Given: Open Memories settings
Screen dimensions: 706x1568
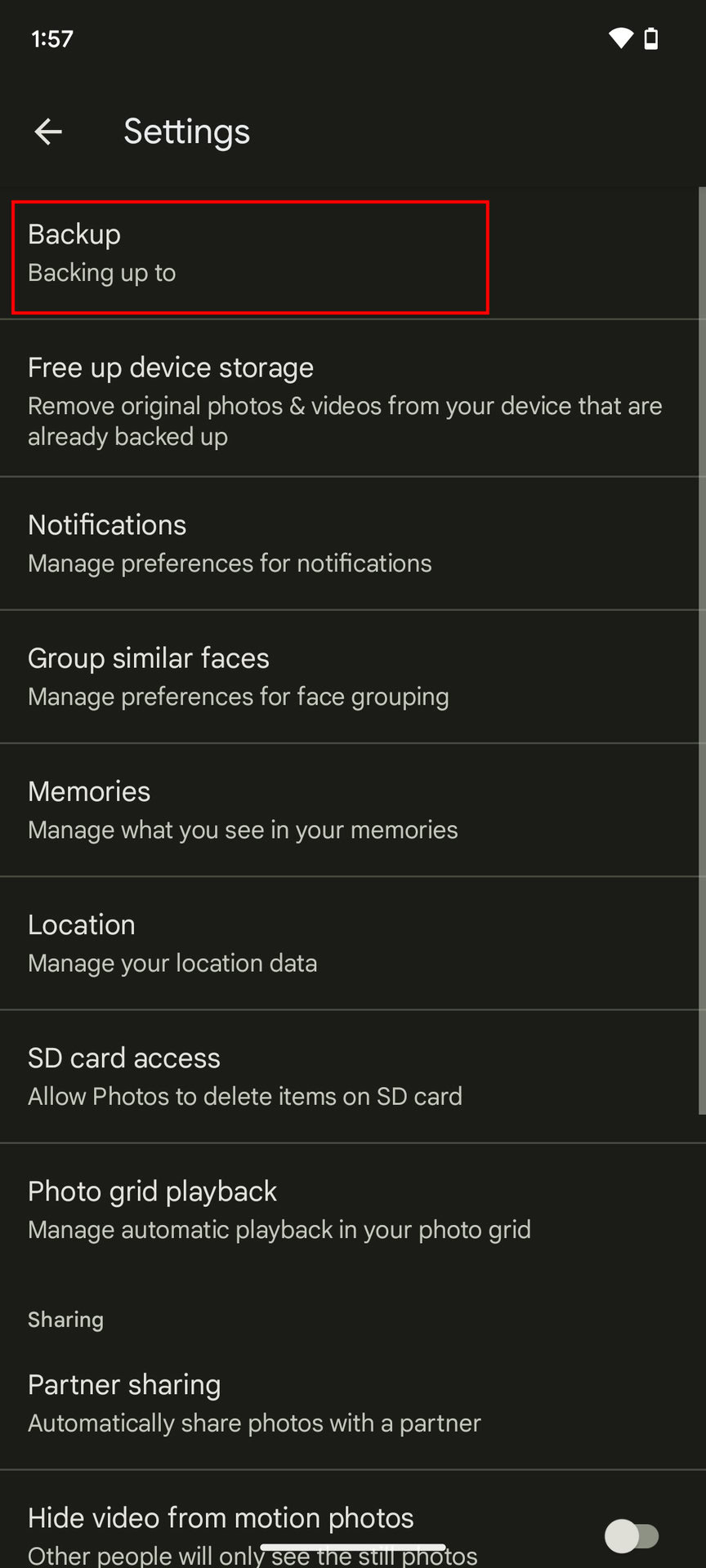Looking at the screenshot, I should (x=343, y=809).
